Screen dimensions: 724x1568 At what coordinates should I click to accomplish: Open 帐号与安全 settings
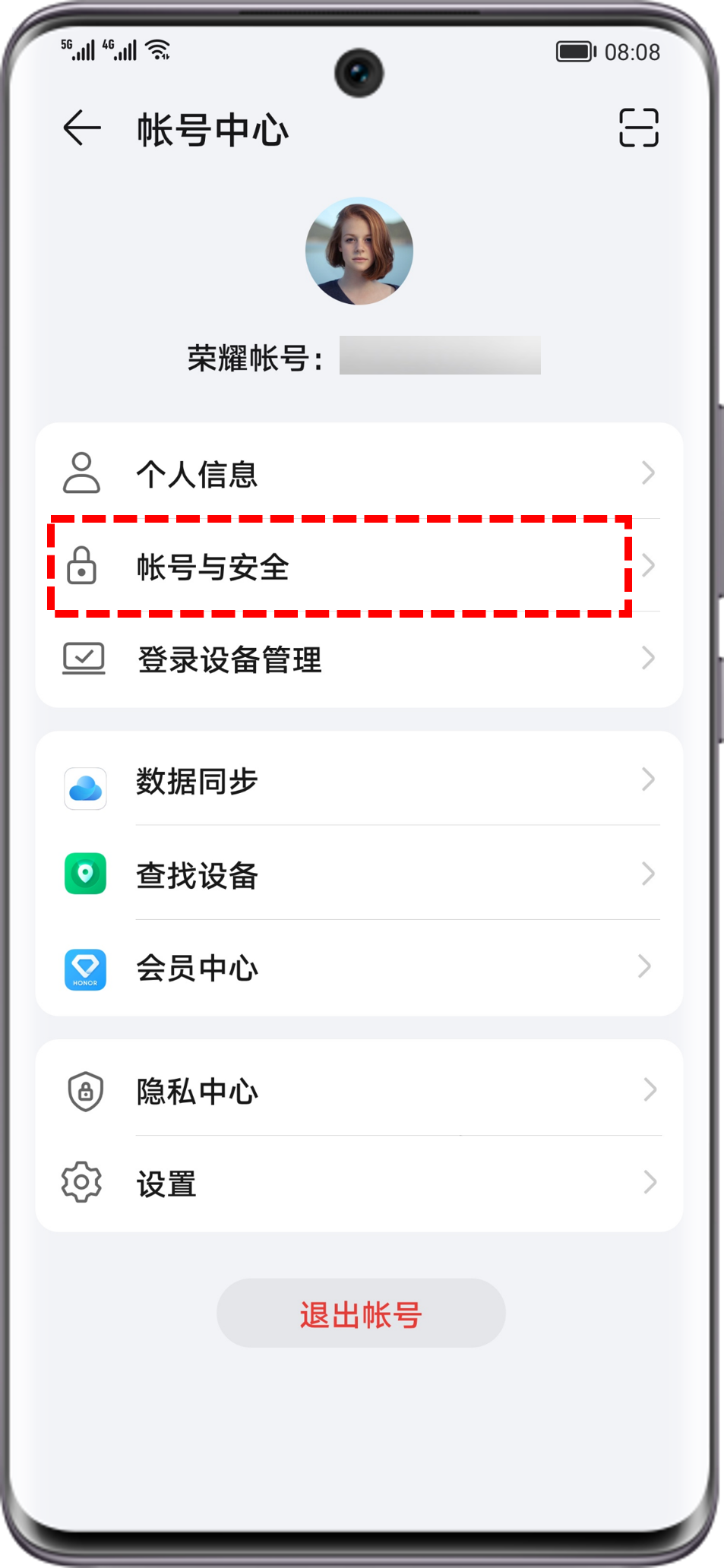pyautogui.click(x=359, y=566)
